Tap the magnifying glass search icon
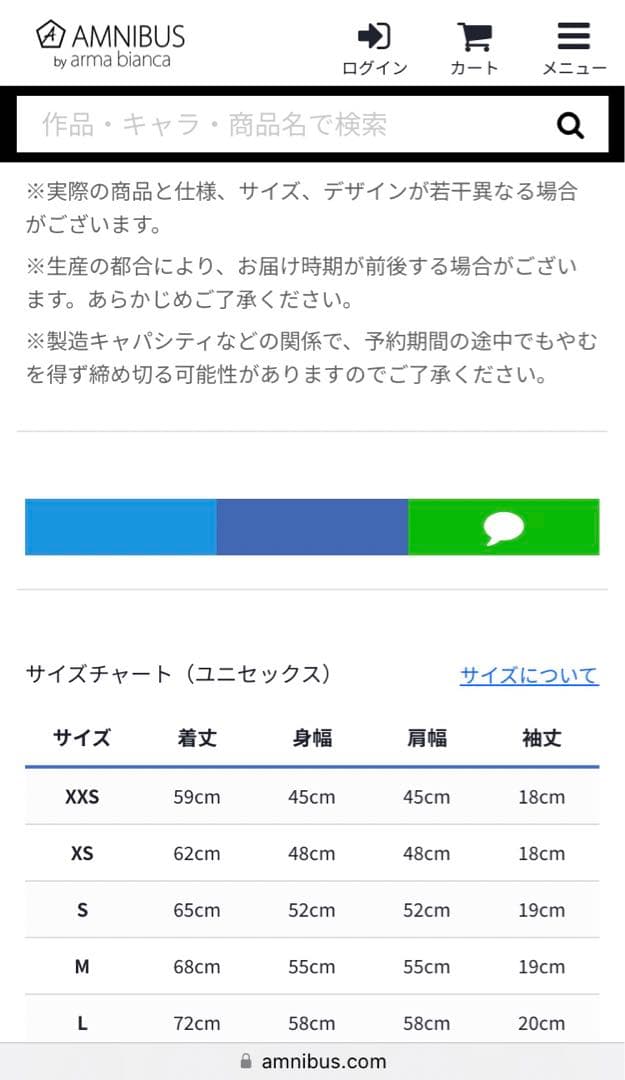625x1080 pixels. coord(570,126)
